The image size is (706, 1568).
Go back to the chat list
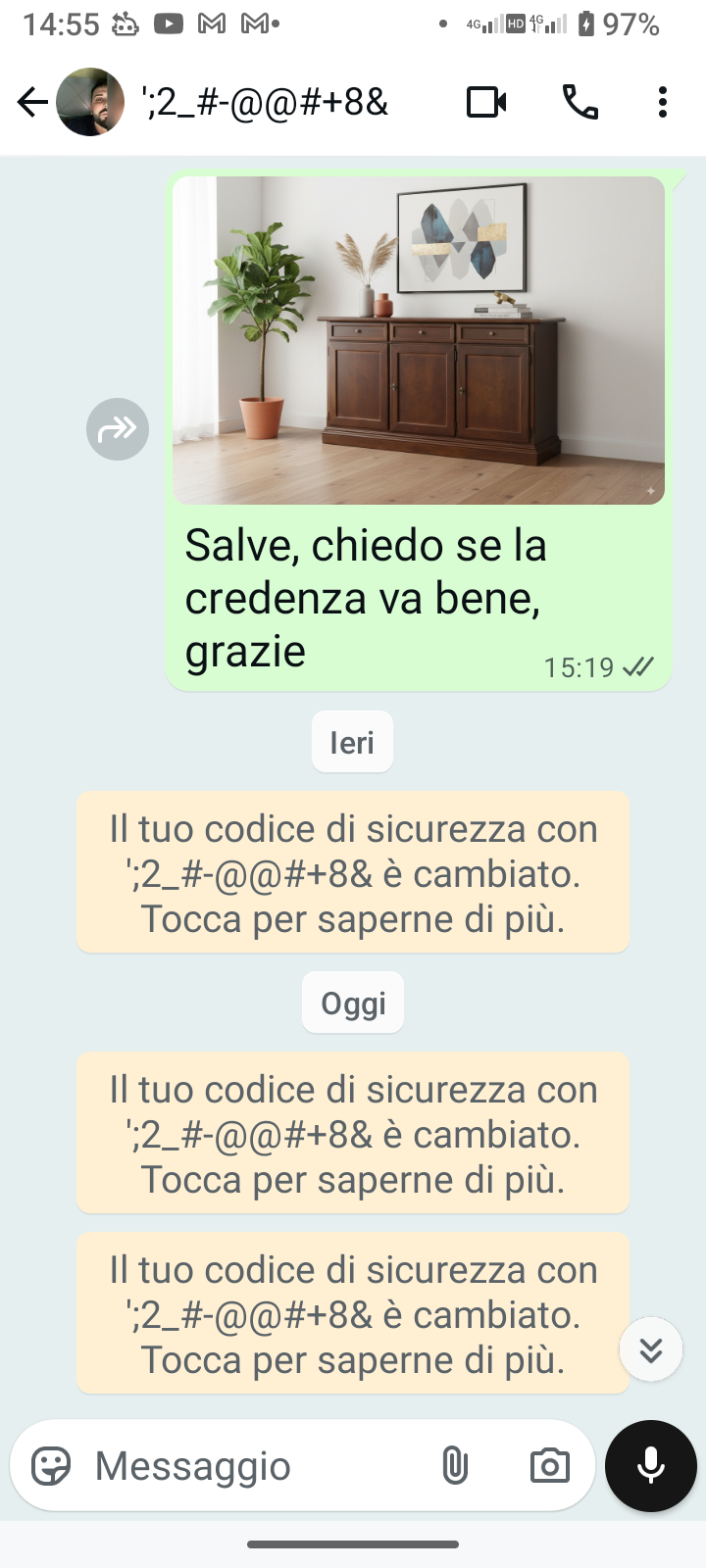[31, 102]
